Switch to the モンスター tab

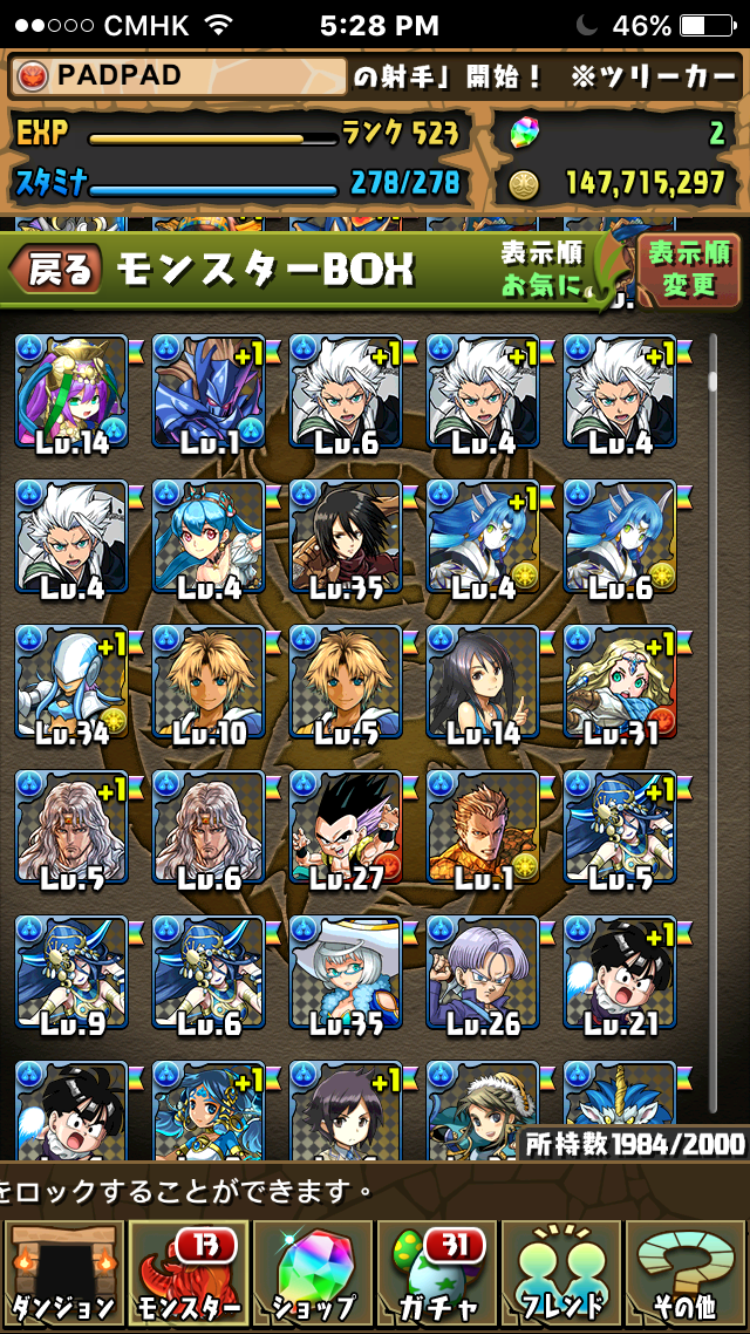pyautogui.click(x=188, y=1275)
